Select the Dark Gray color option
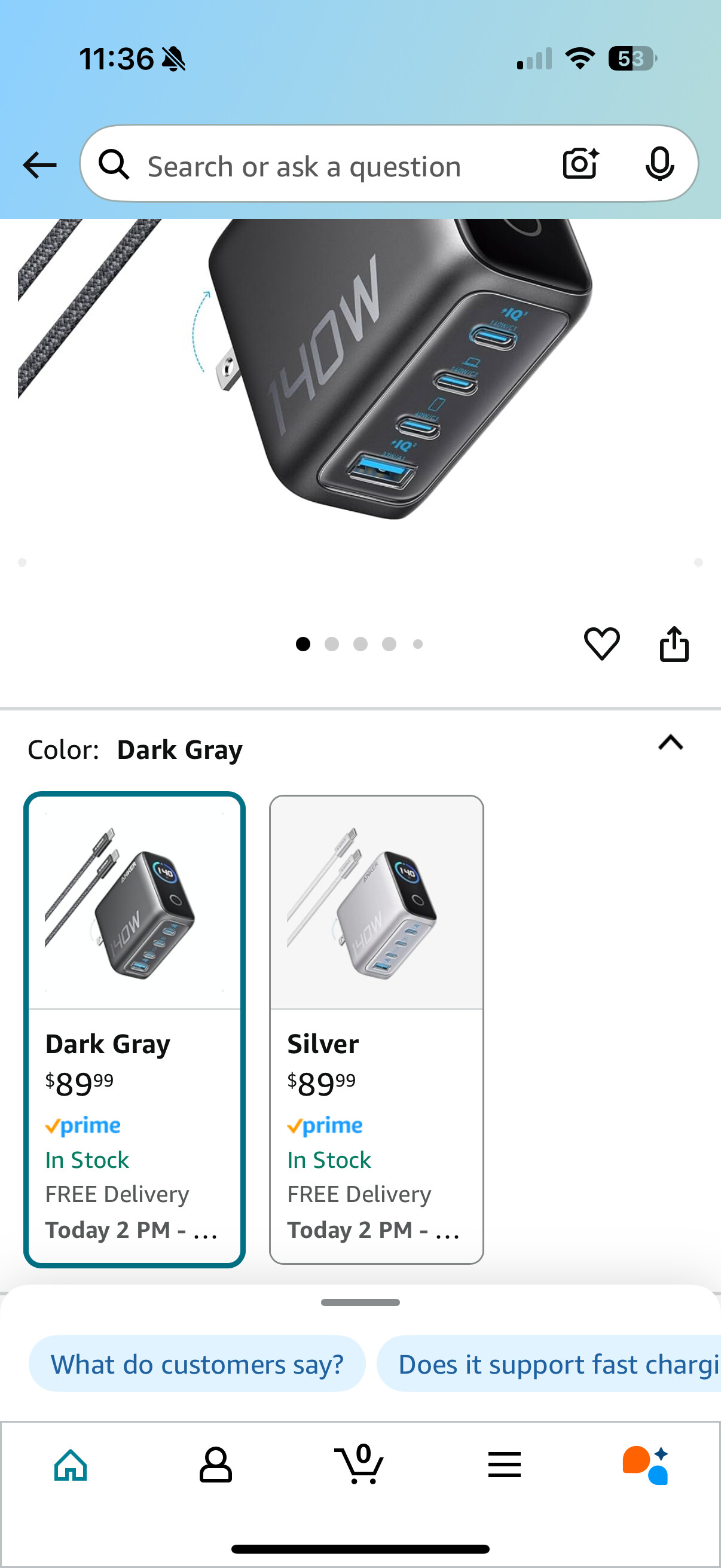Viewport: 721px width, 1568px height. pos(135,1029)
